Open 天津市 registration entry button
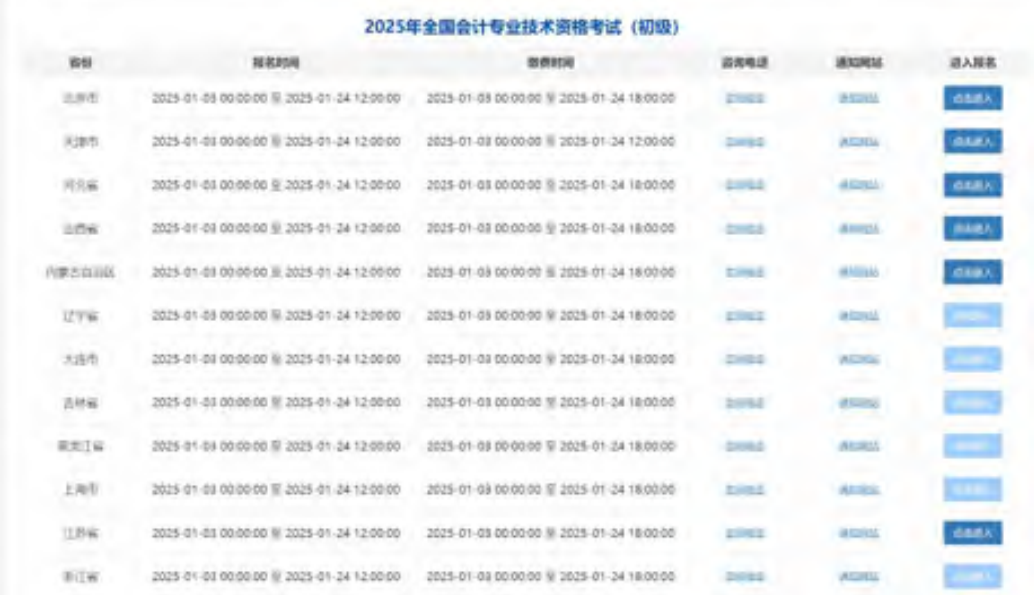The height and width of the screenshot is (595, 1034). point(972,142)
